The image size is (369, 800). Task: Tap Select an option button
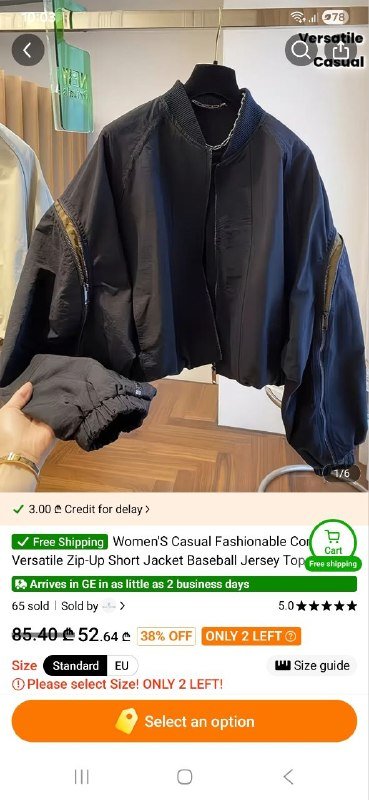[184, 721]
